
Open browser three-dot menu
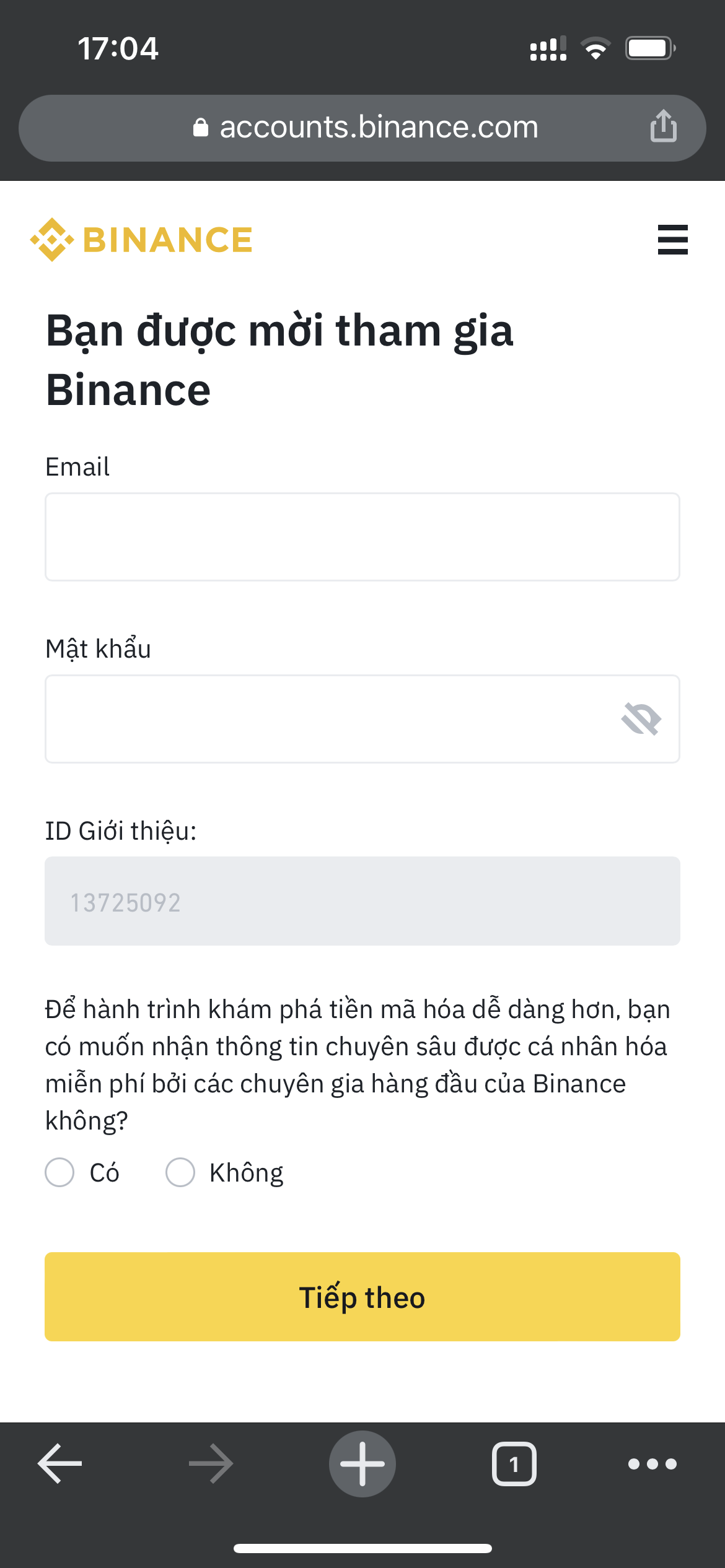click(652, 1464)
